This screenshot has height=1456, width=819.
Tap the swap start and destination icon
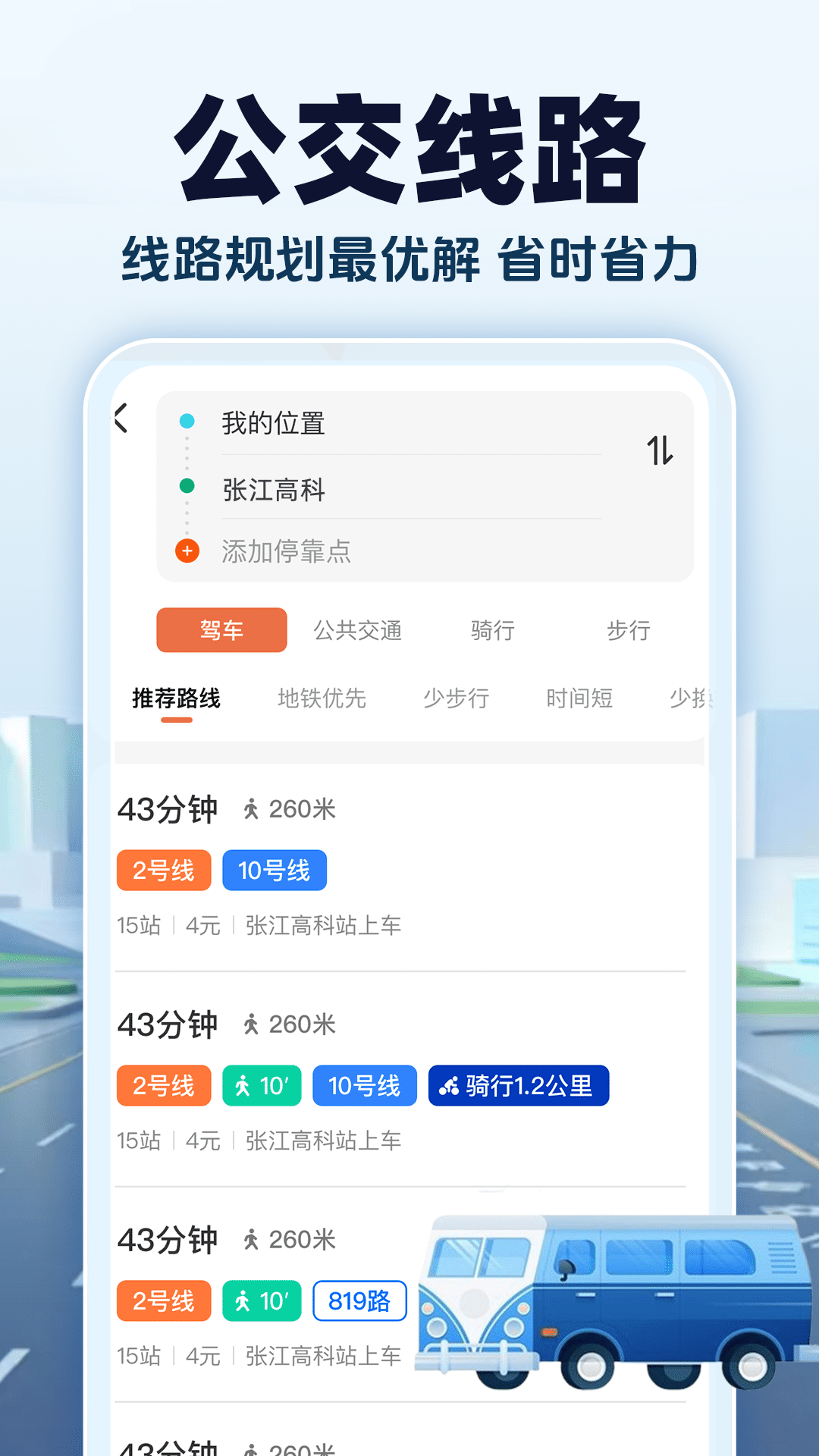[661, 450]
